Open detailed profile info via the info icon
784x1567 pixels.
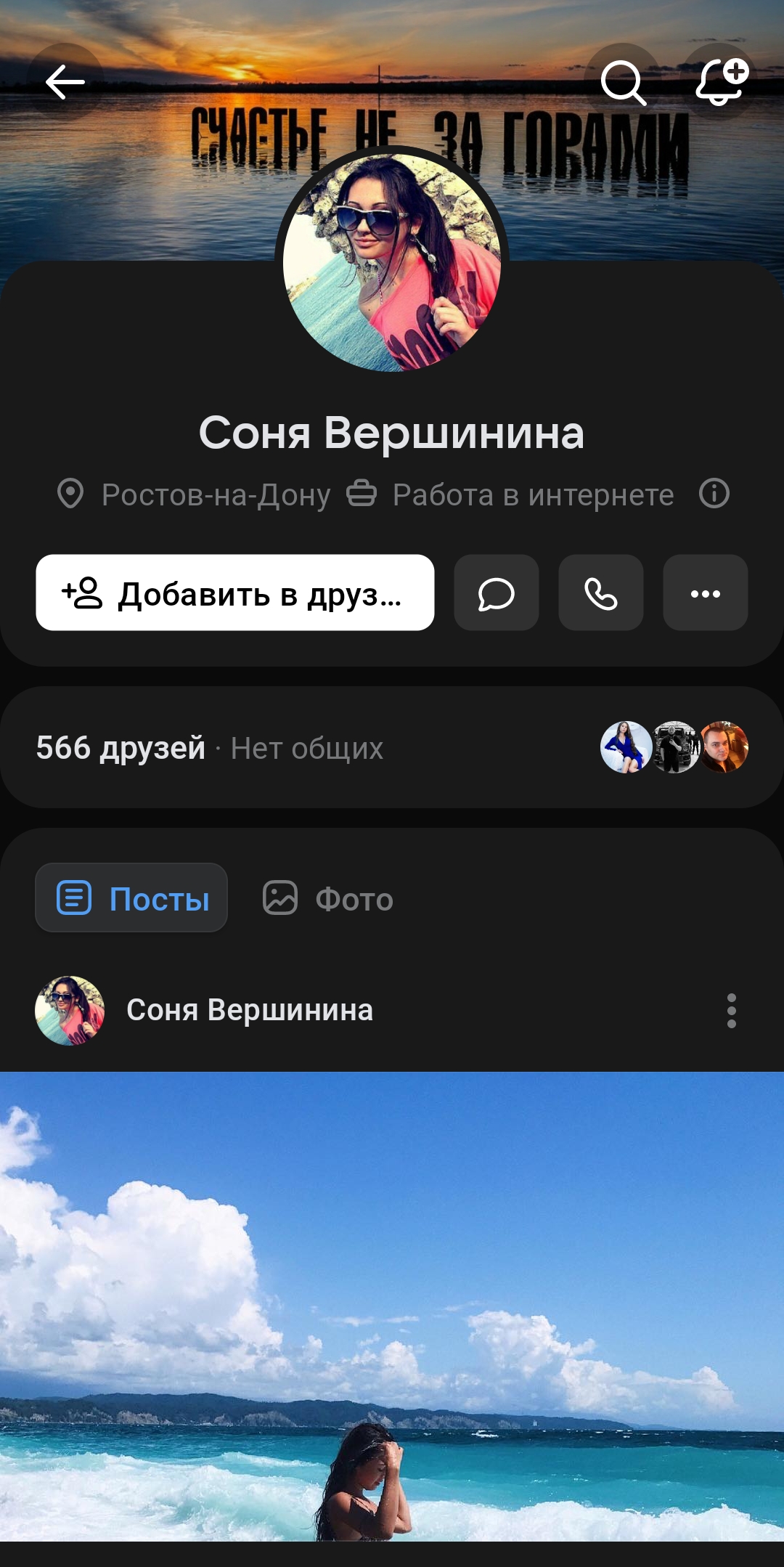click(714, 494)
